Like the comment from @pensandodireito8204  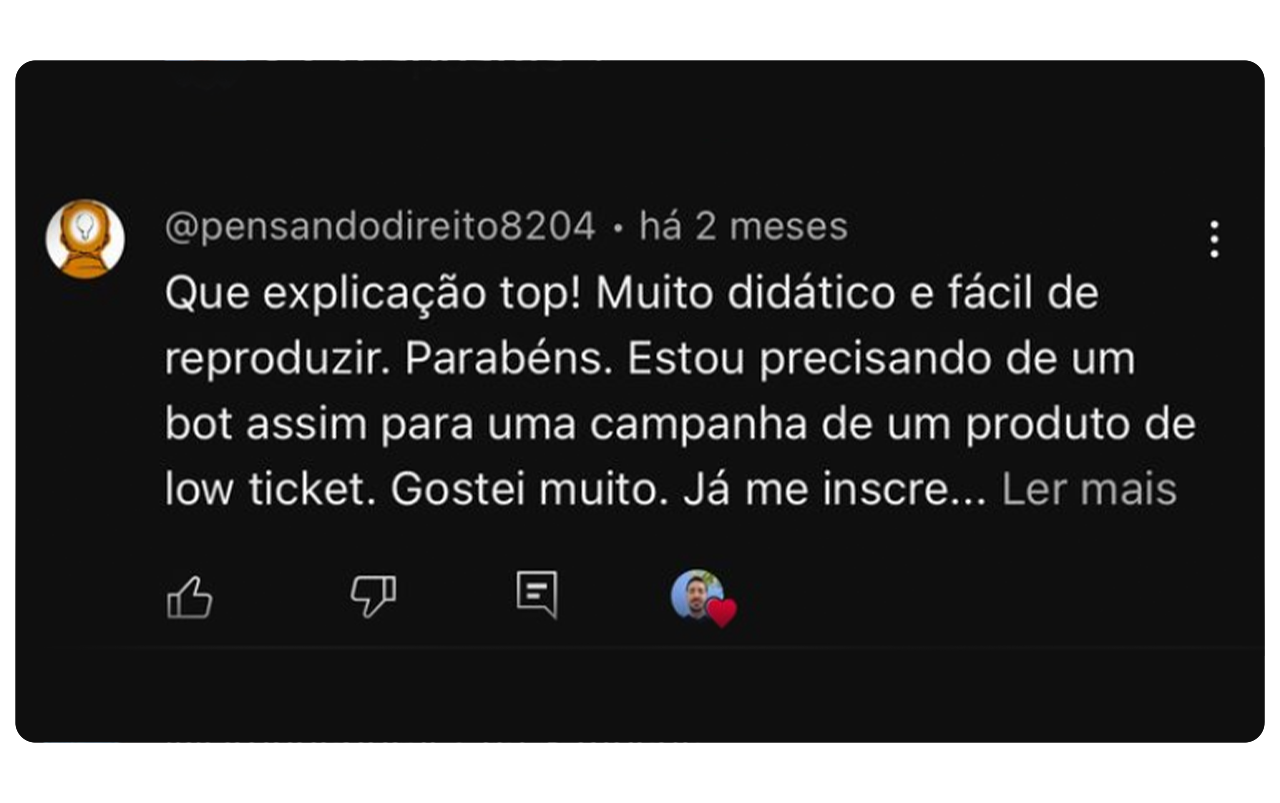(x=189, y=598)
